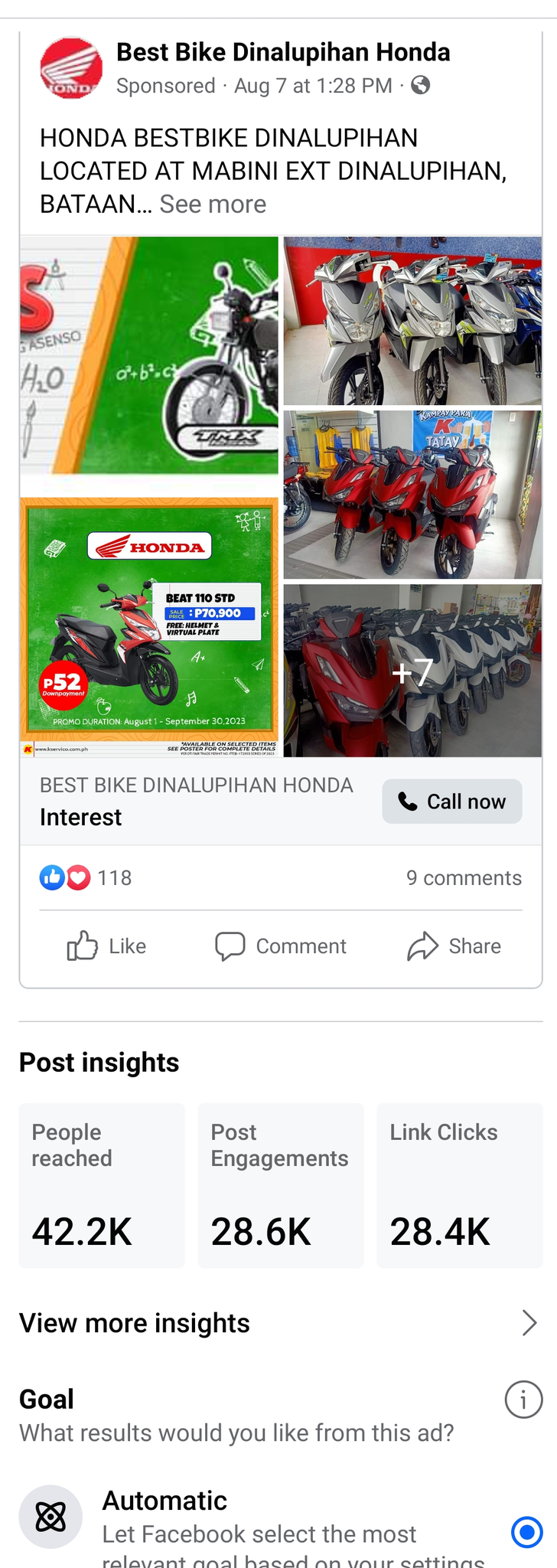Share the Honda Bestbike post
The width and height of the screenshot is (557, 1568).
tap(454, 946)
